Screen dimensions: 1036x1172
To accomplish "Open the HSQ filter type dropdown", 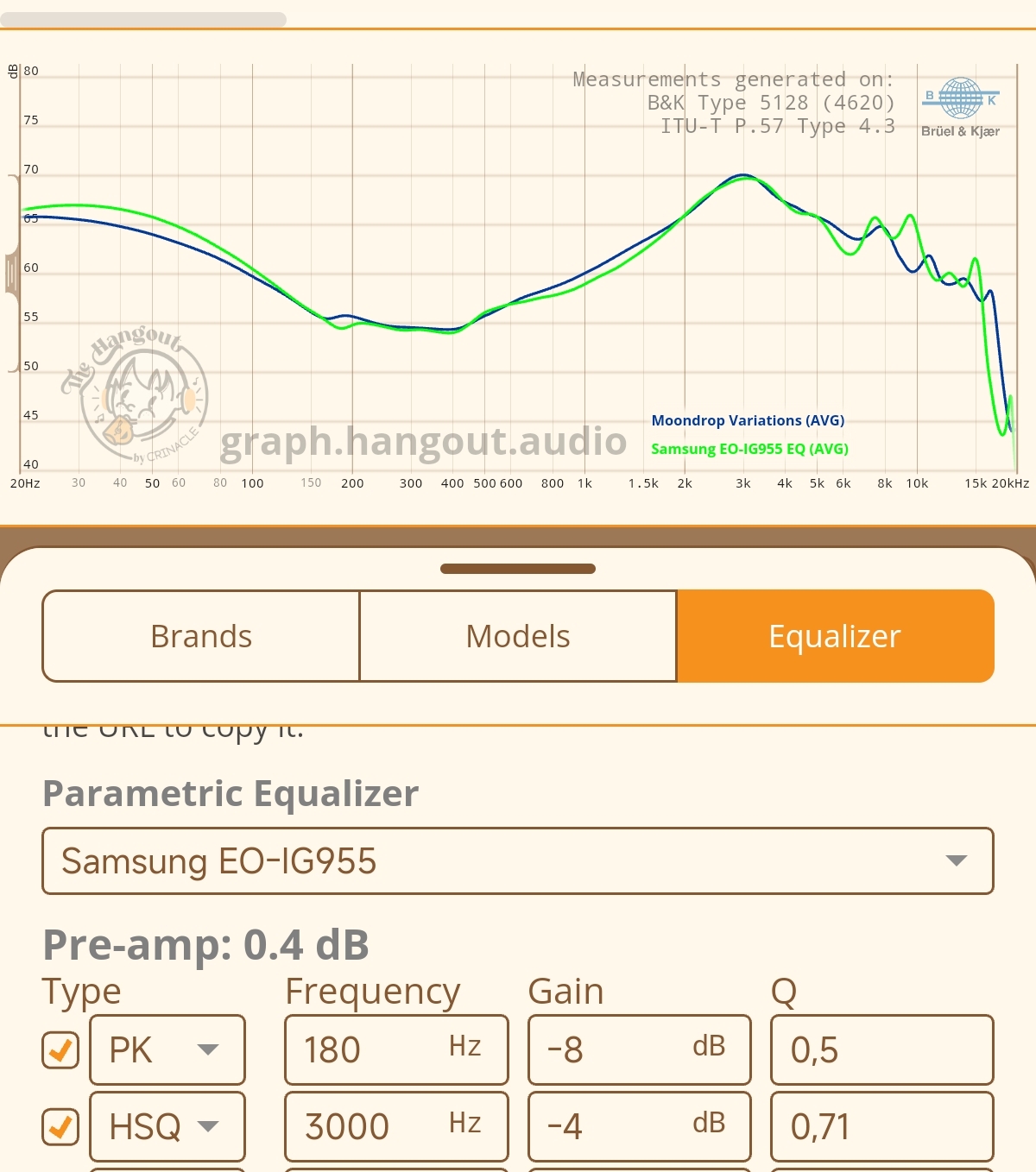I will tap(167, 1126).
